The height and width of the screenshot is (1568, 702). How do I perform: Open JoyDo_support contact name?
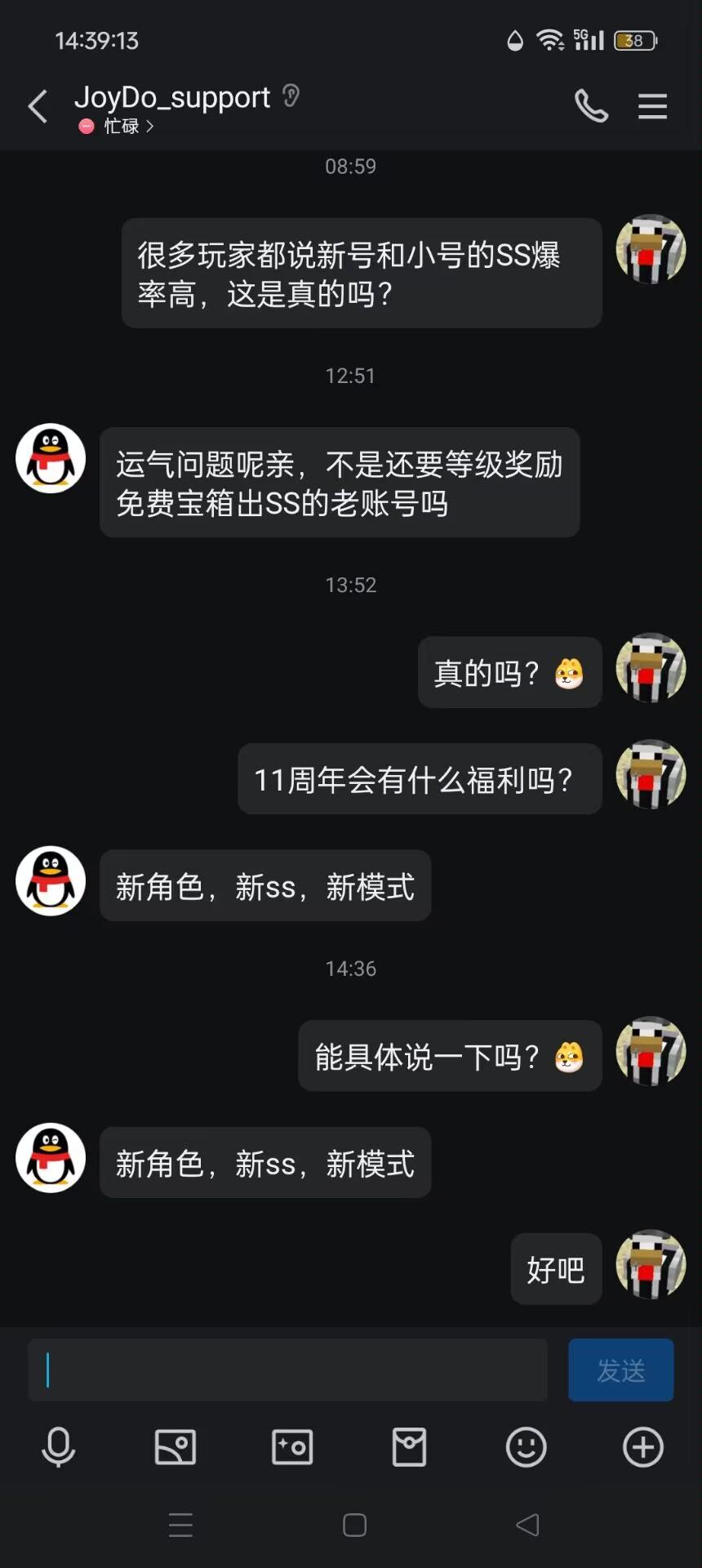point(172,96)
